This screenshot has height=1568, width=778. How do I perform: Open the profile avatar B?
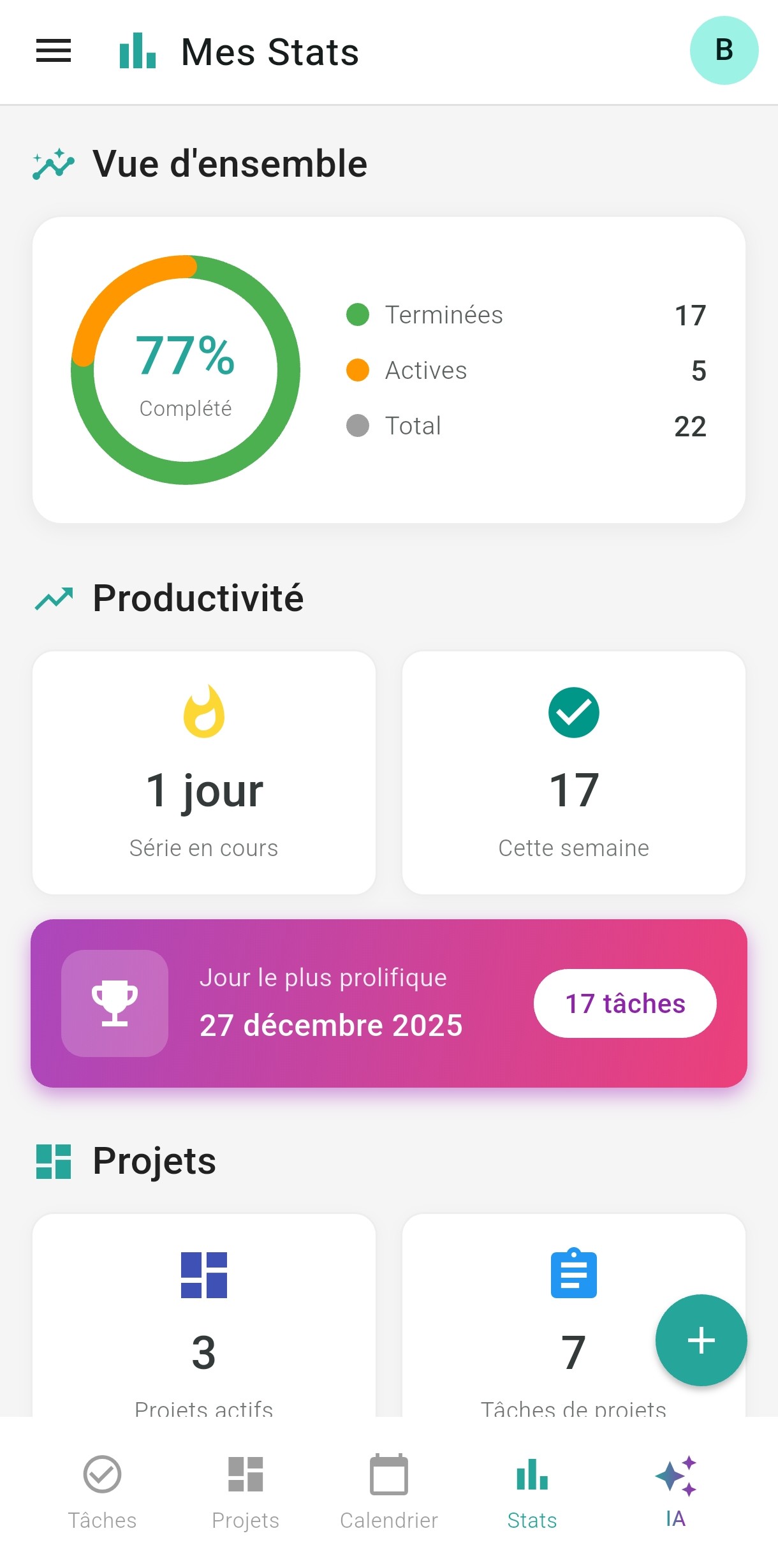point(724,49)
